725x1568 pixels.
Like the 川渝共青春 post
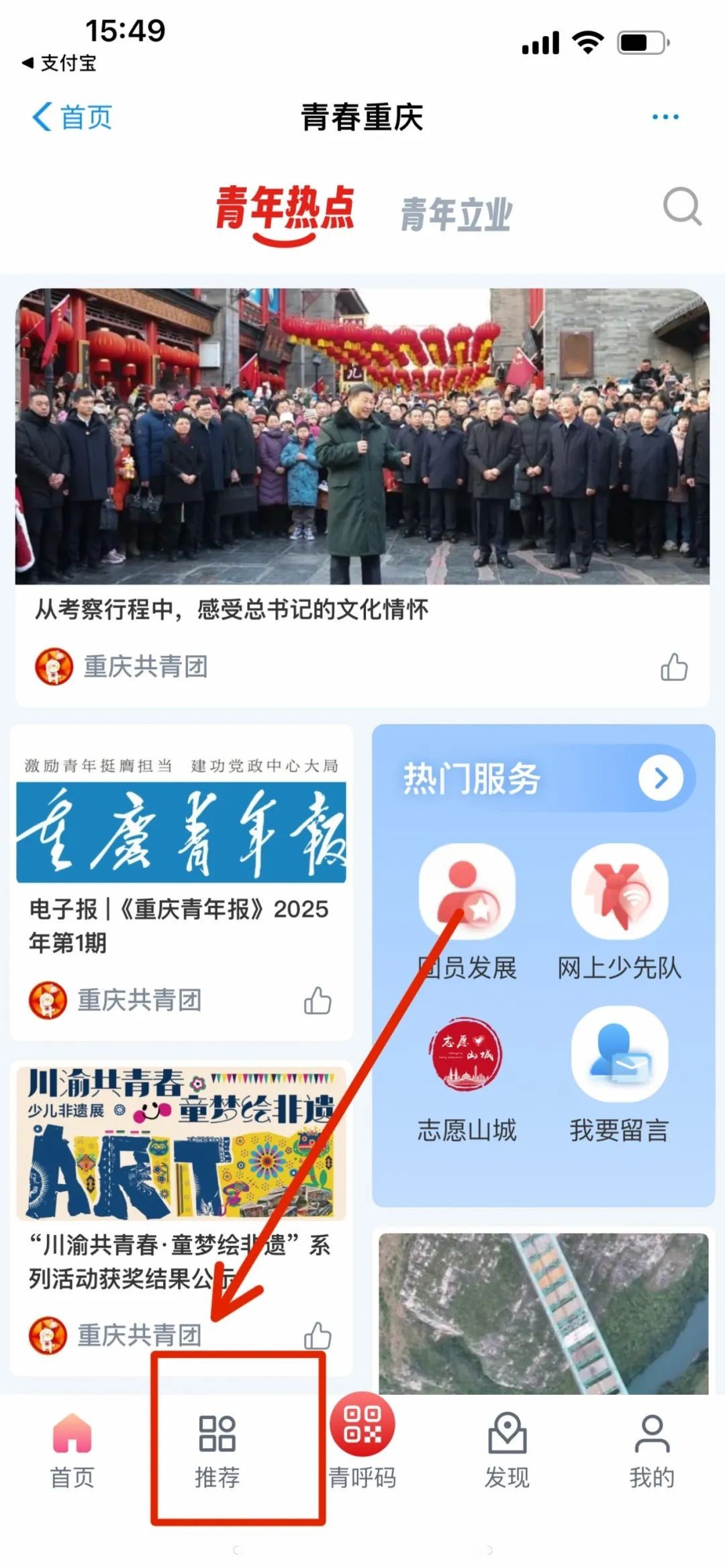[x=318, y=1335]
